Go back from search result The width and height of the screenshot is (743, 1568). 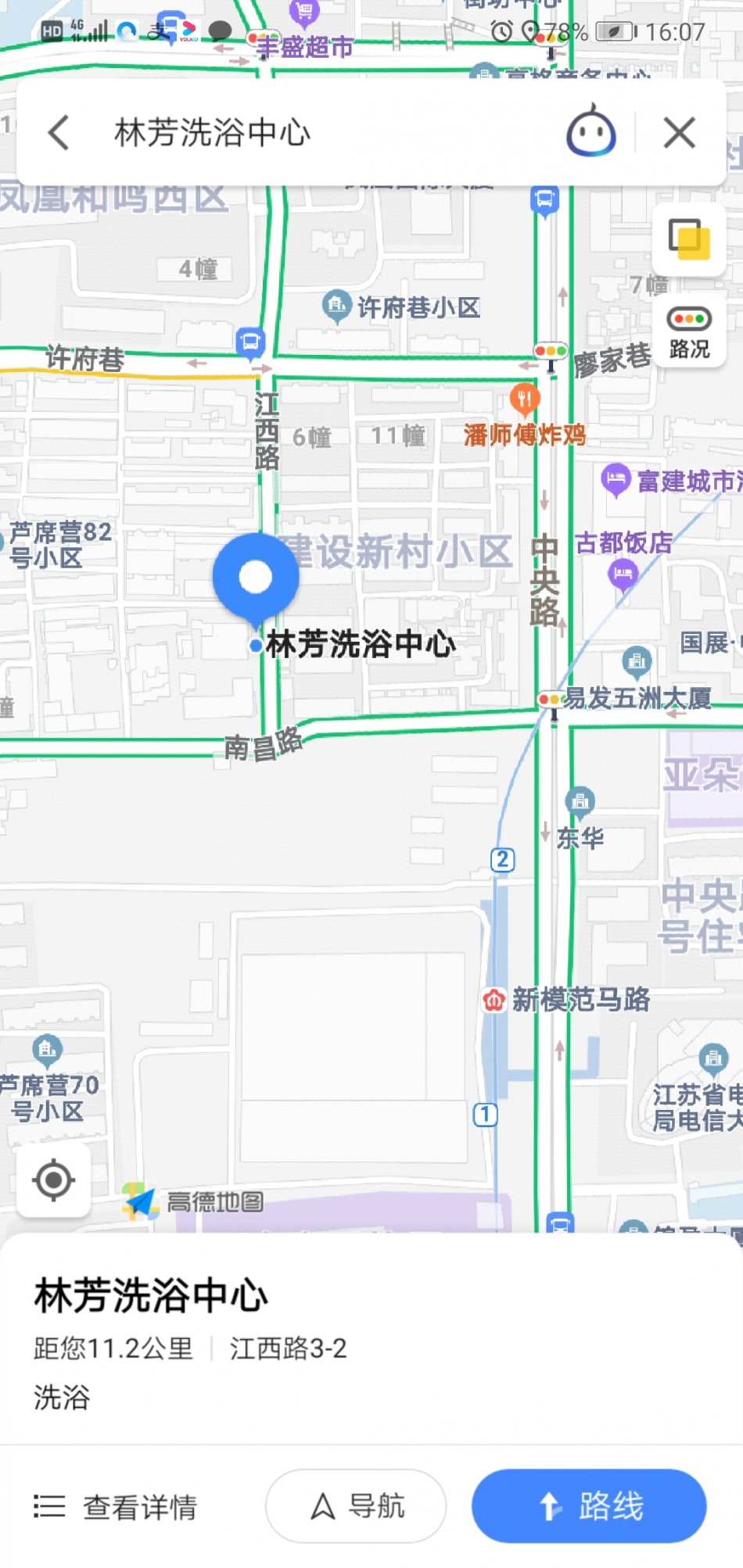point(59,132)
